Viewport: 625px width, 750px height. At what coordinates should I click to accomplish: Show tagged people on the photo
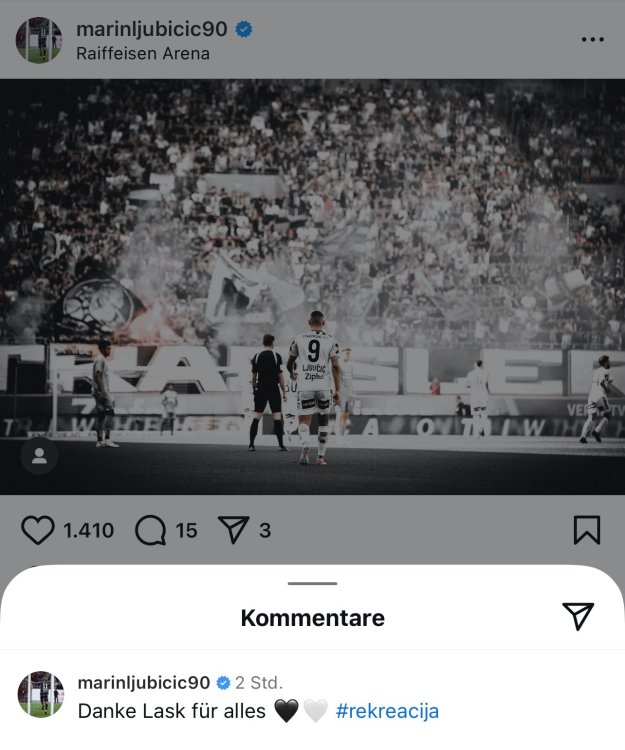point(39,456)
